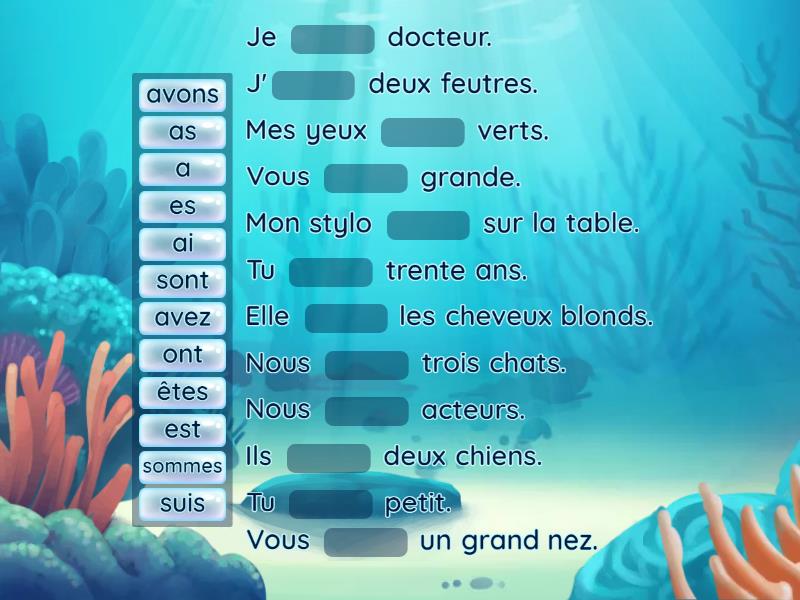Select the blank in 'Je ... docteur'

coord(332,40)
